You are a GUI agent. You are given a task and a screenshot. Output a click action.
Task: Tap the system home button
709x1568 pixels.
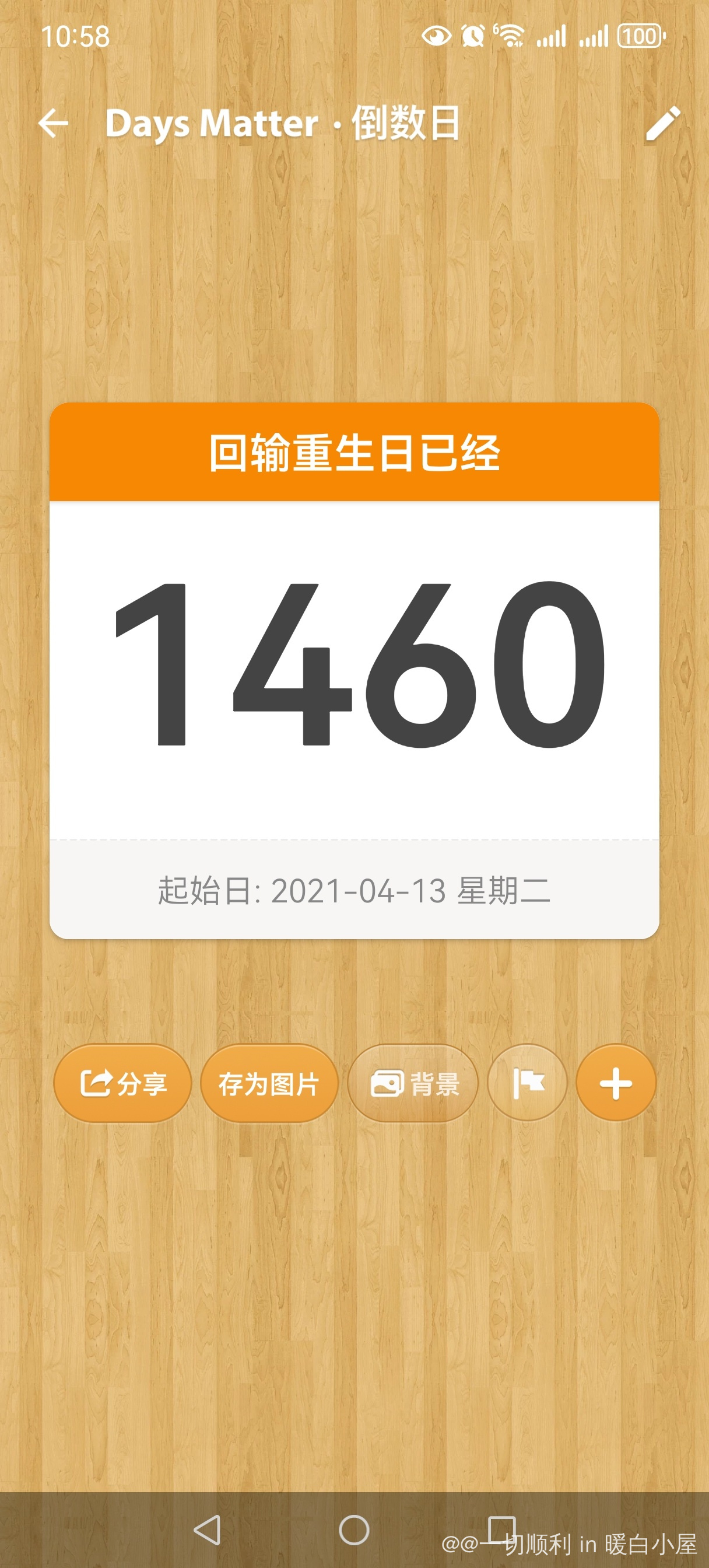click(354, 1529)
